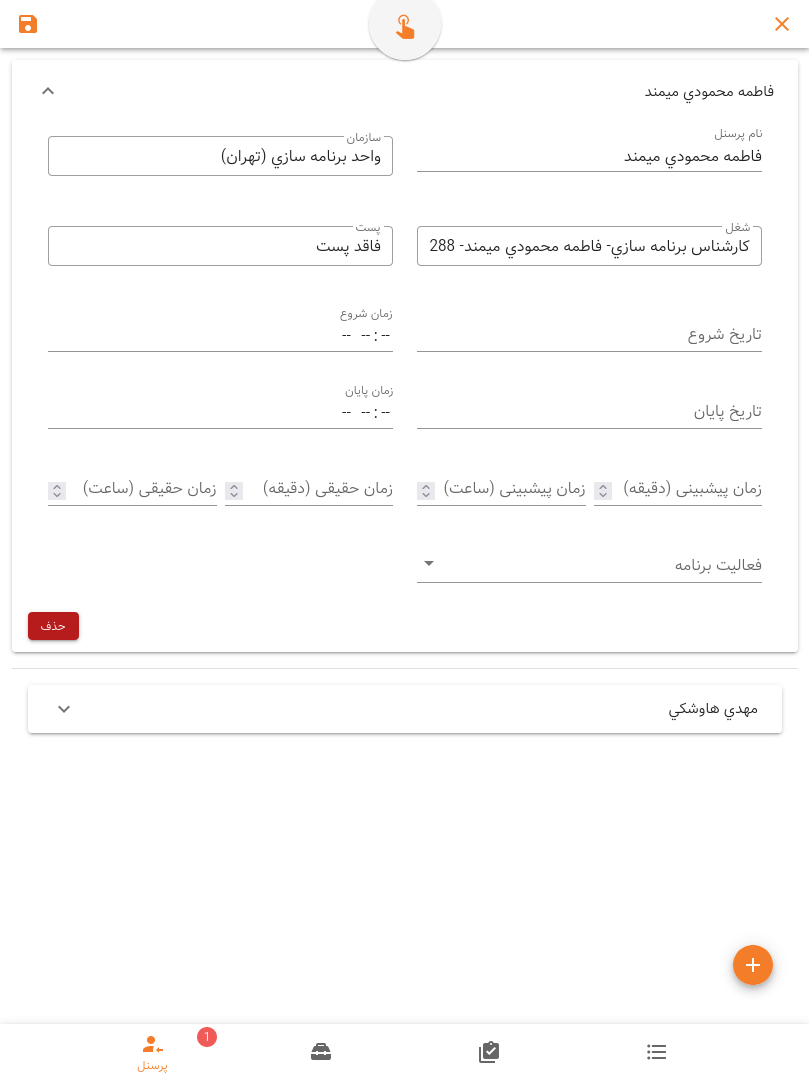Delete this personnel with حذف
Viewport: 809px width, 1076px height.
[53, 626]
